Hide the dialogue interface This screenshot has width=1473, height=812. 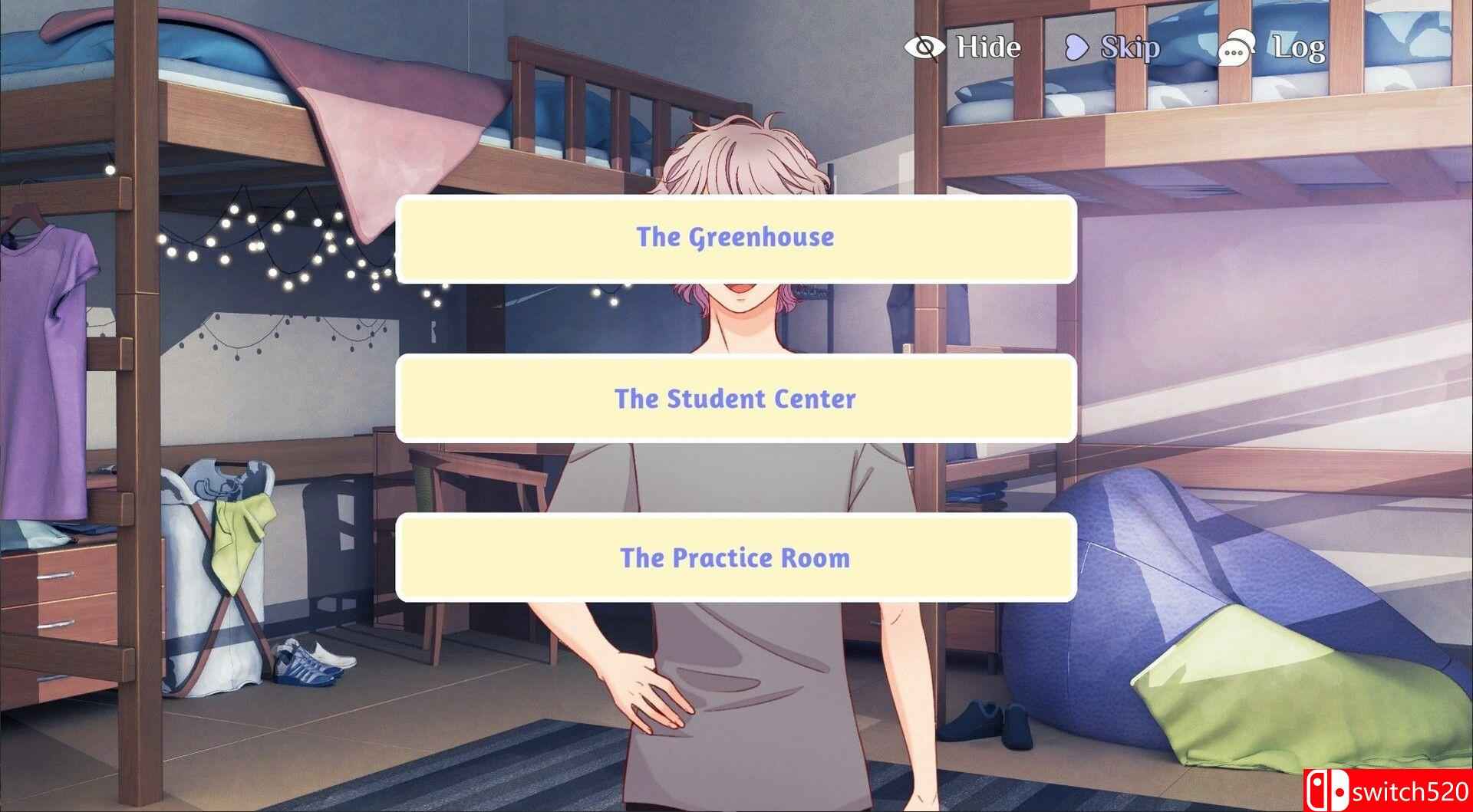[x=963, y=48]
